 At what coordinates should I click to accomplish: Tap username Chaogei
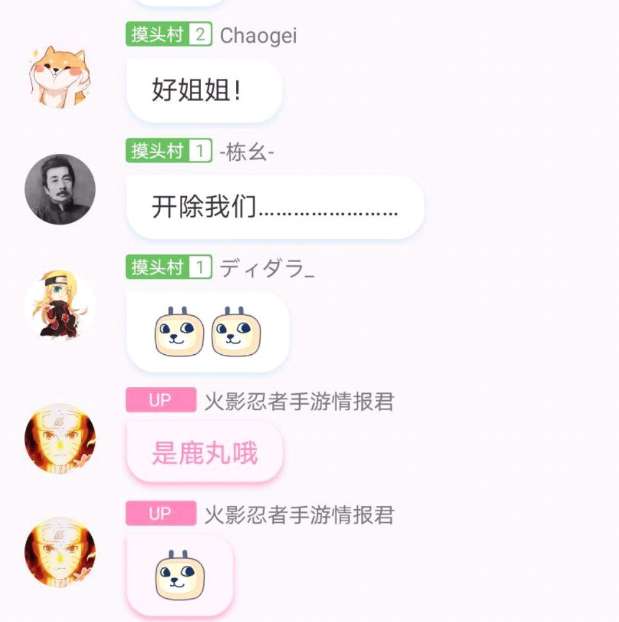tap(258, 36)
